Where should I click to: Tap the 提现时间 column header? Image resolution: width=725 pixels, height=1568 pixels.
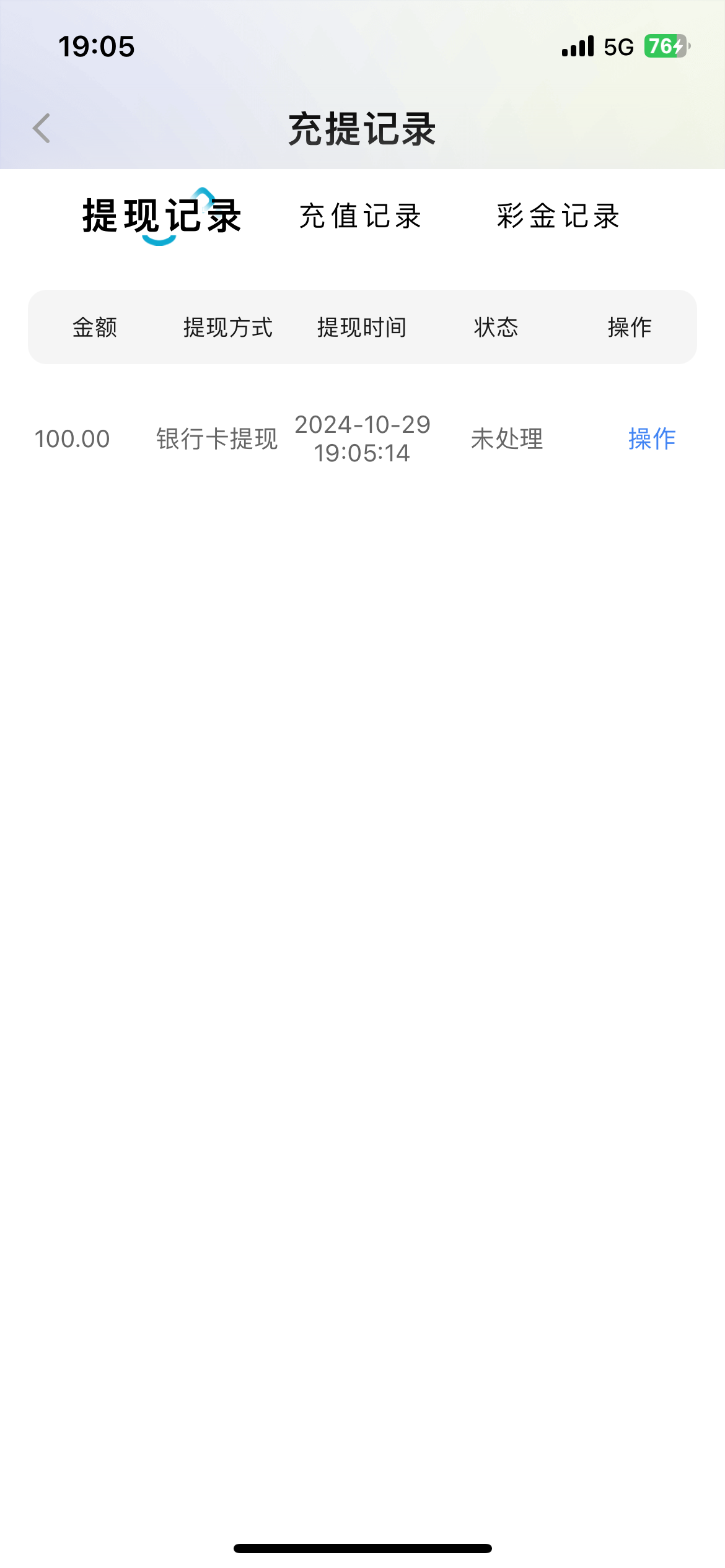click(x=362, y=328)
